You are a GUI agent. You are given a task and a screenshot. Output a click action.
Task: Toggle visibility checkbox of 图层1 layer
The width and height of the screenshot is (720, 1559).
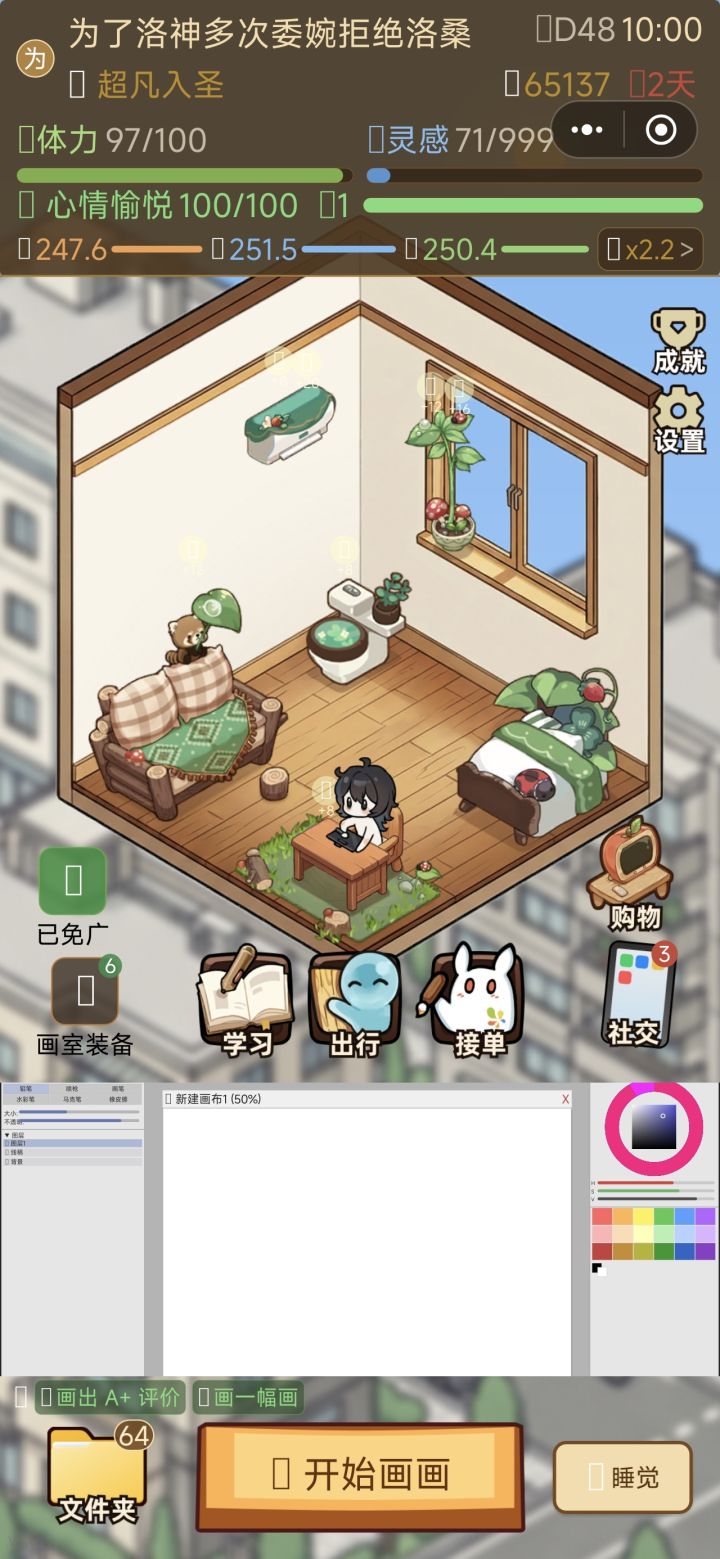pos(7,1143)
